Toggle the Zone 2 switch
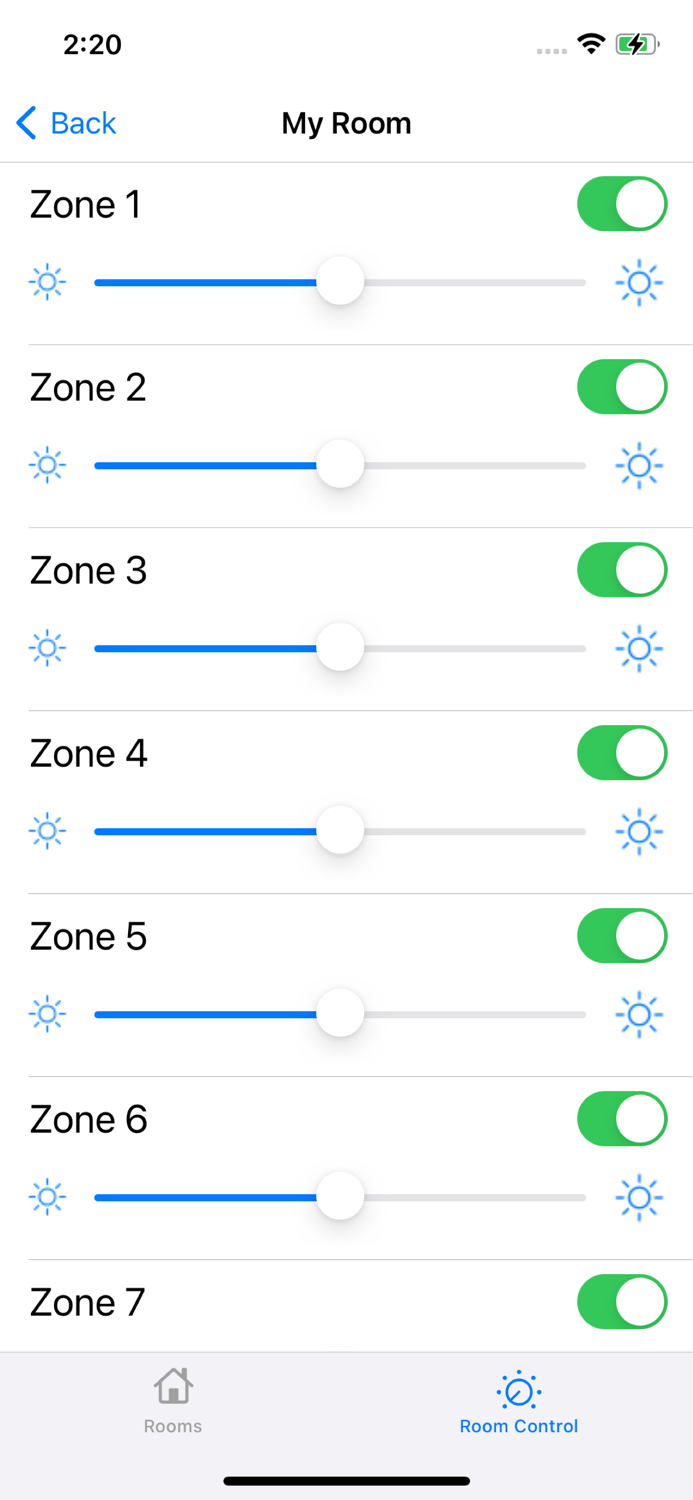This screenshot has width=693, height=1500. tap(621, 387)
